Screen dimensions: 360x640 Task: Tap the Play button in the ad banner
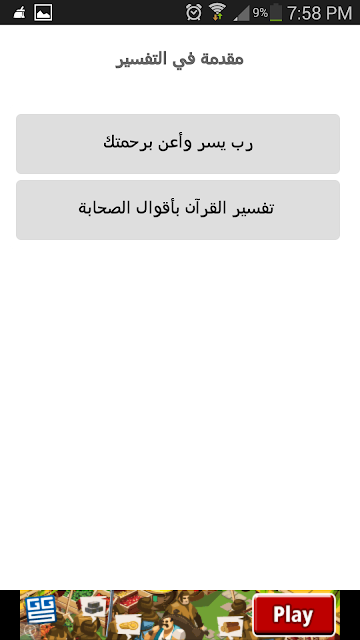click(294, 614)
